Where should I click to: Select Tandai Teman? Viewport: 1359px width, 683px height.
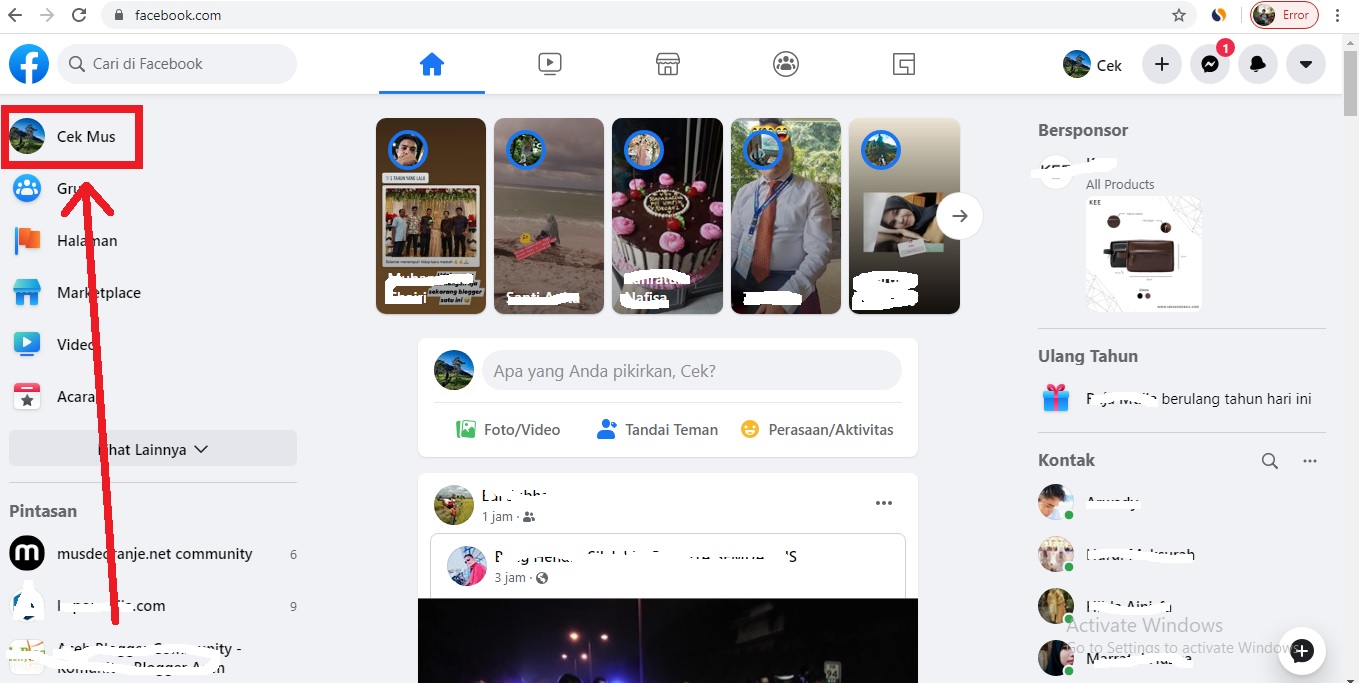(657, 430)
